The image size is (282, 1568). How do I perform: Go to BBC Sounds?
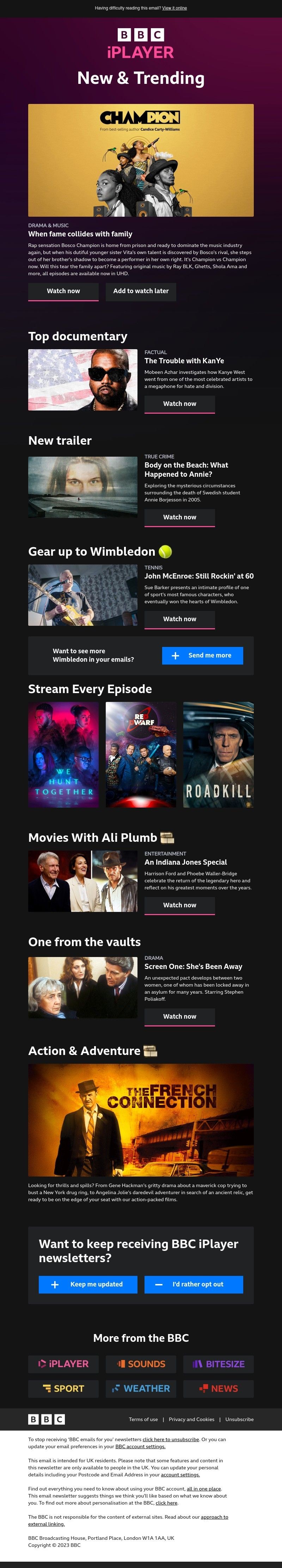click(x=141, y=1364)
